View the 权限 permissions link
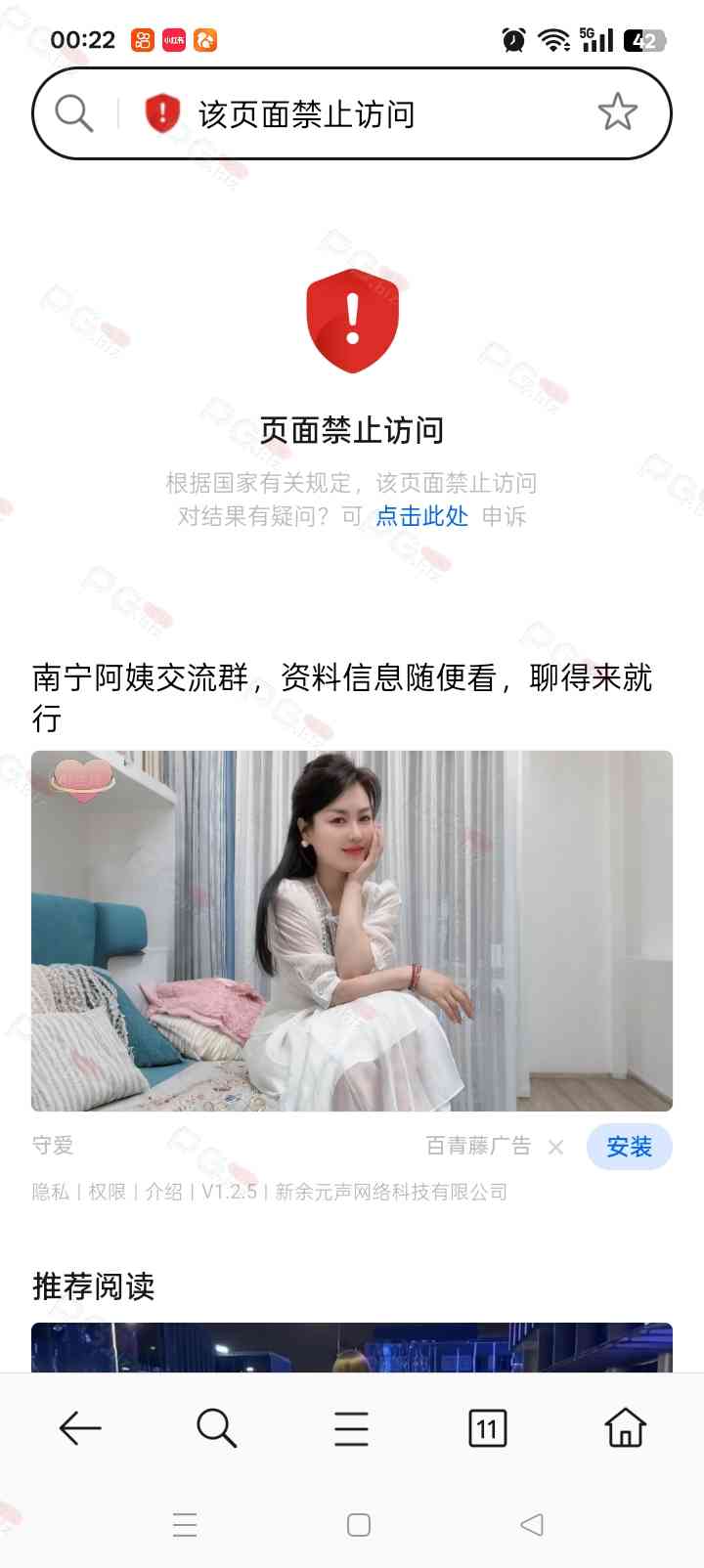Screen dimensions: 704x1568 tap(108, 1192)
